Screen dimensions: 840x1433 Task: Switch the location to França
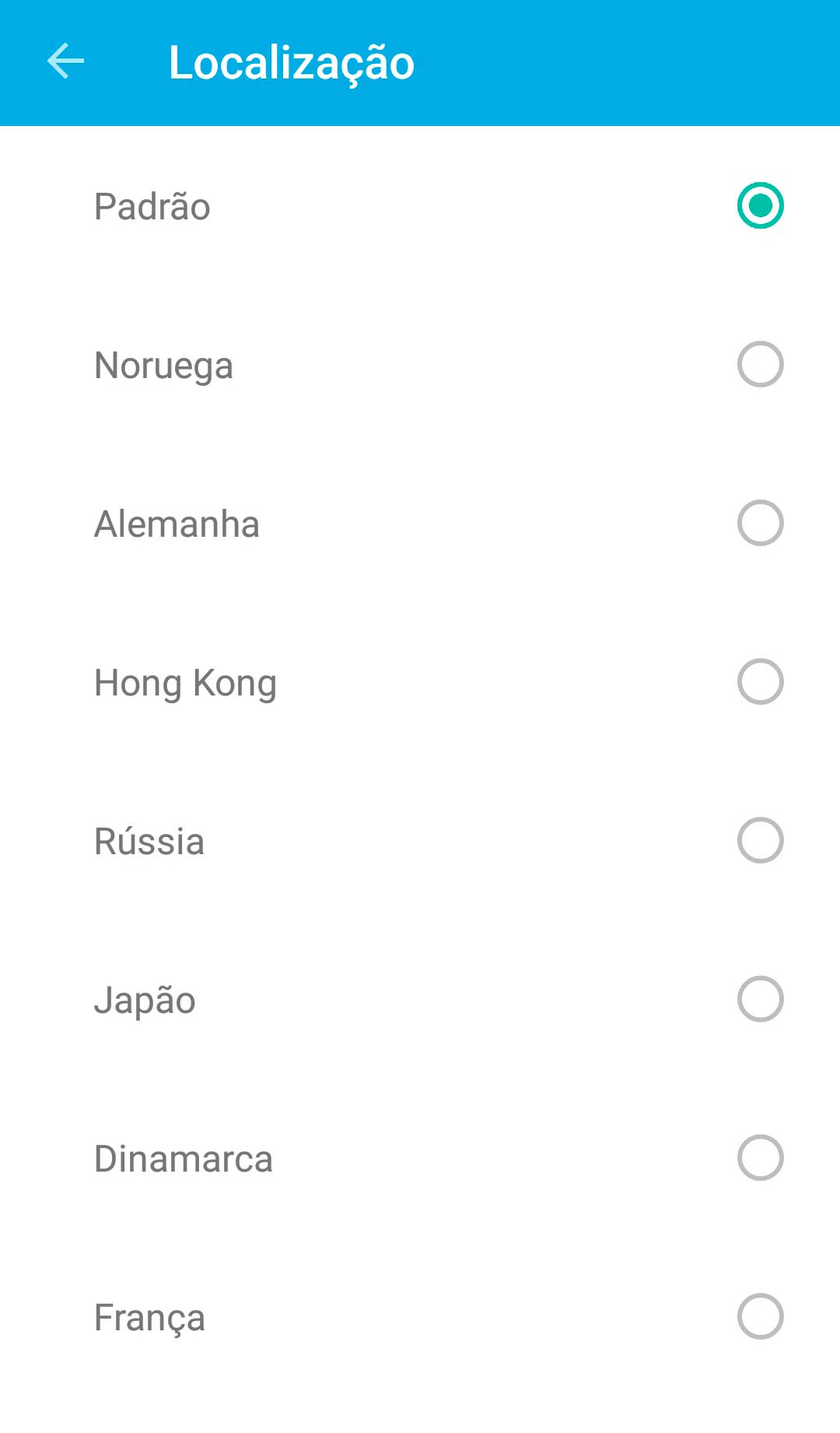[x=759, y=1316]
